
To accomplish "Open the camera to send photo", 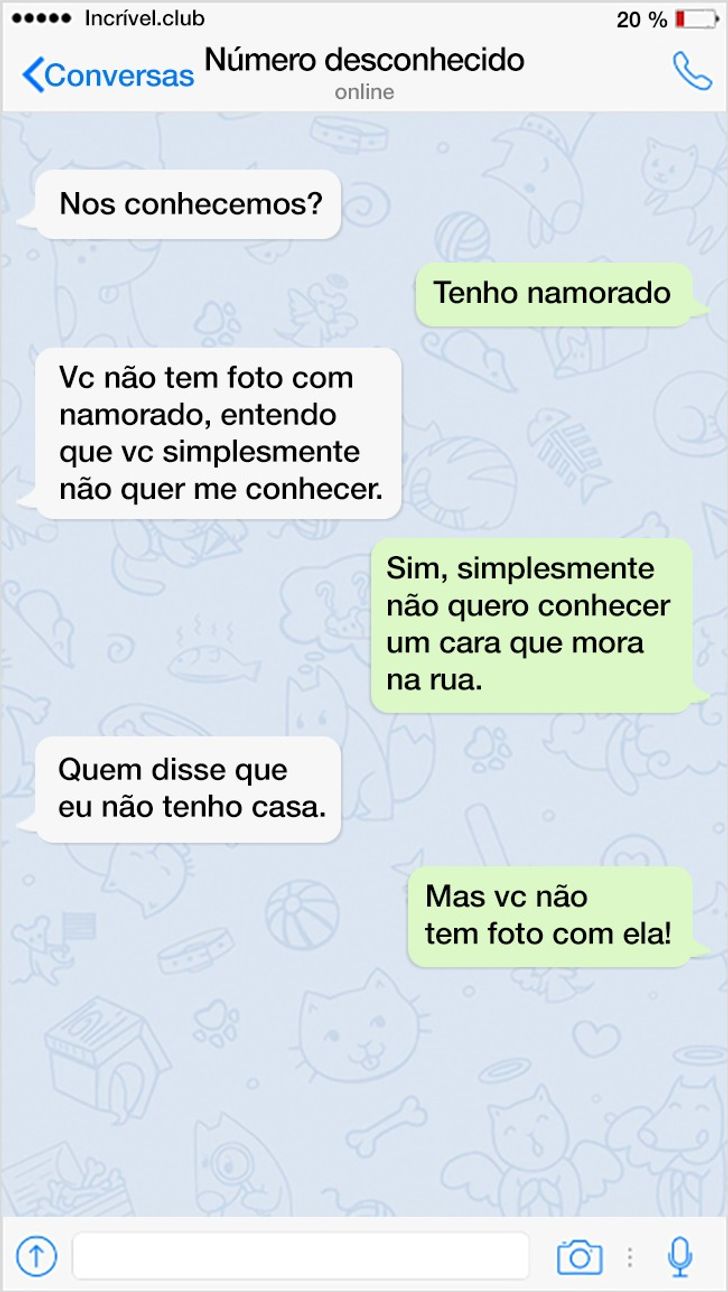I will tap(579, 1256).
